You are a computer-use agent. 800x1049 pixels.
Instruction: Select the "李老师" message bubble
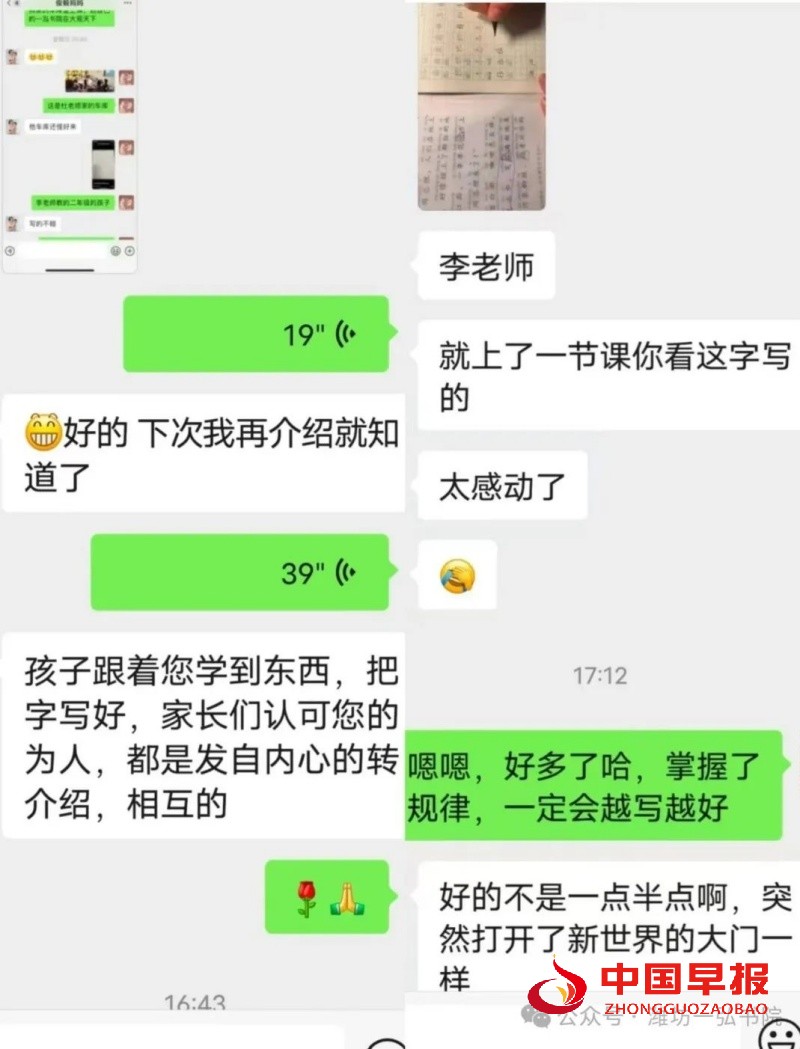tap(484, 265)
